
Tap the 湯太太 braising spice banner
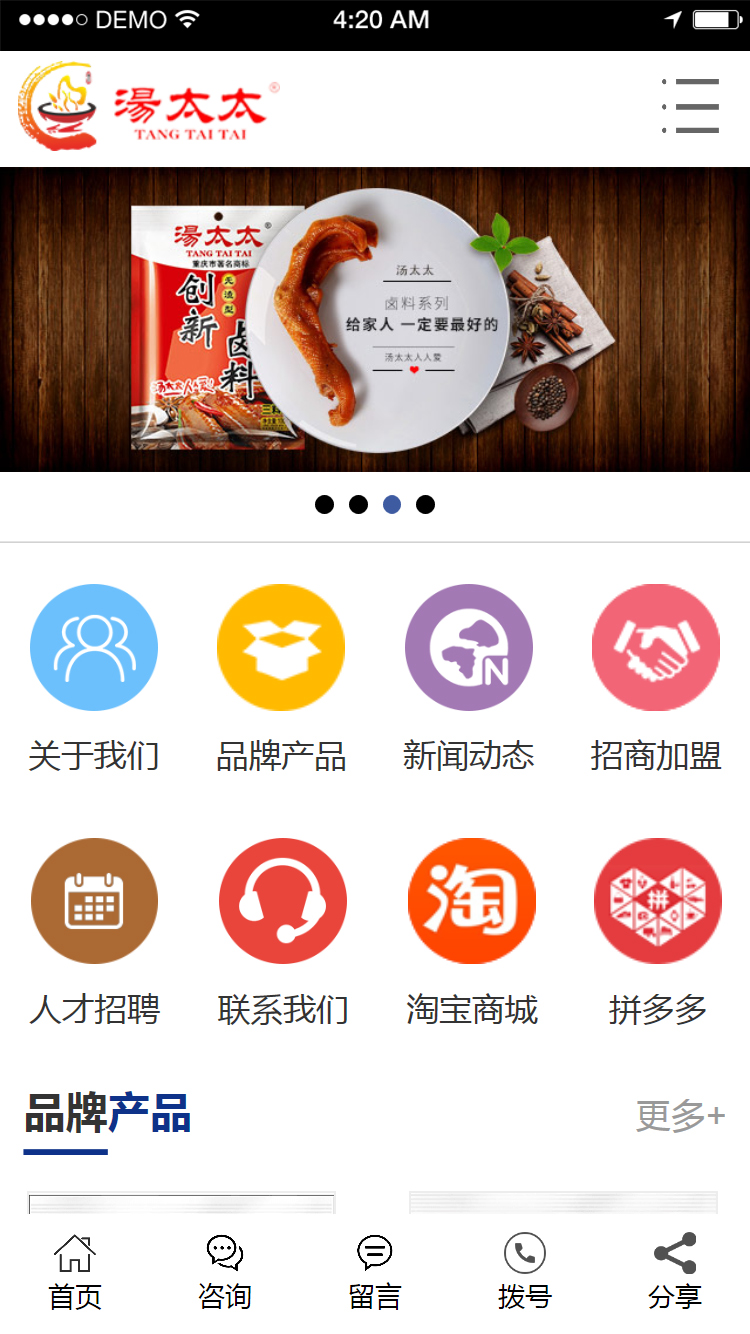click(375, 319)
